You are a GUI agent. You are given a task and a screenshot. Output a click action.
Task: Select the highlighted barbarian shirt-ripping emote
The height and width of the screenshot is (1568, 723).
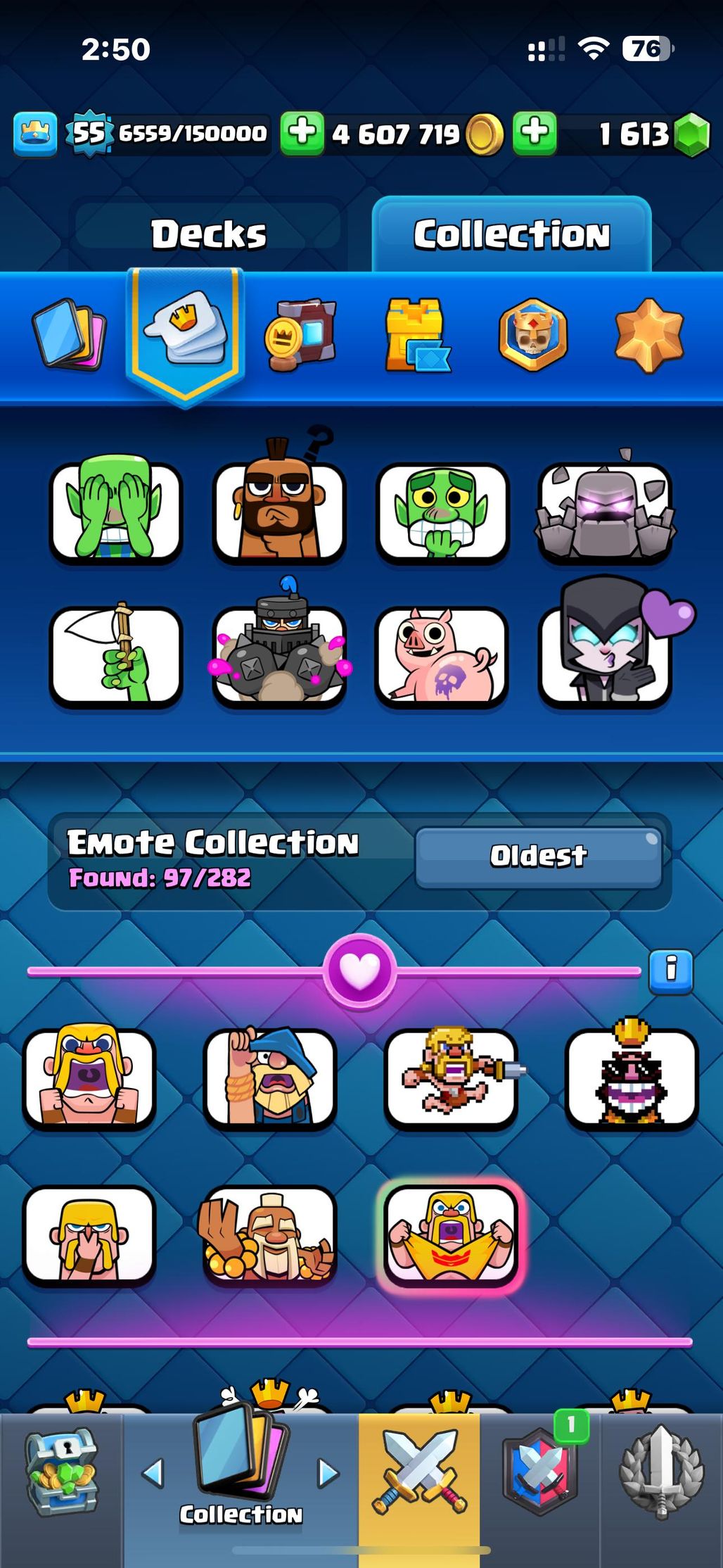(451, 1236)
